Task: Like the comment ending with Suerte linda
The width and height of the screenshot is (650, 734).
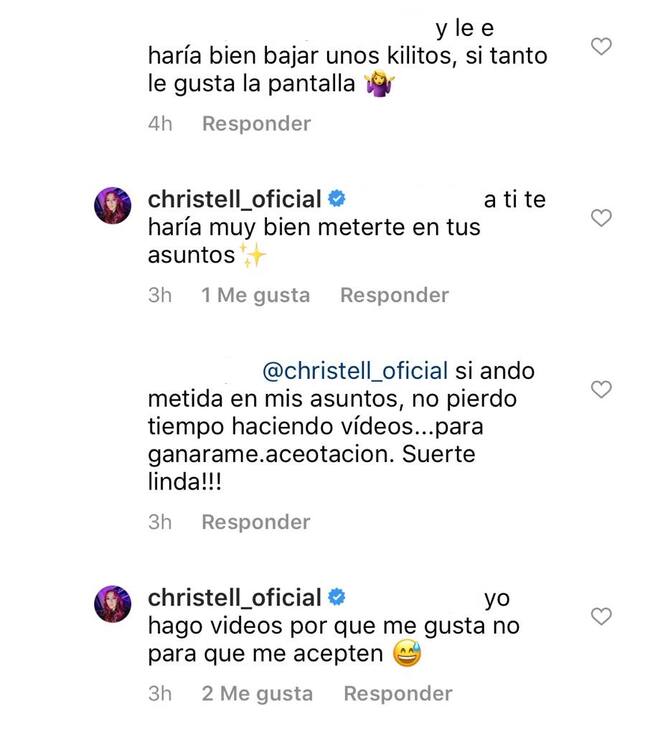Action: pyautogui.click(x=601, y=389)
